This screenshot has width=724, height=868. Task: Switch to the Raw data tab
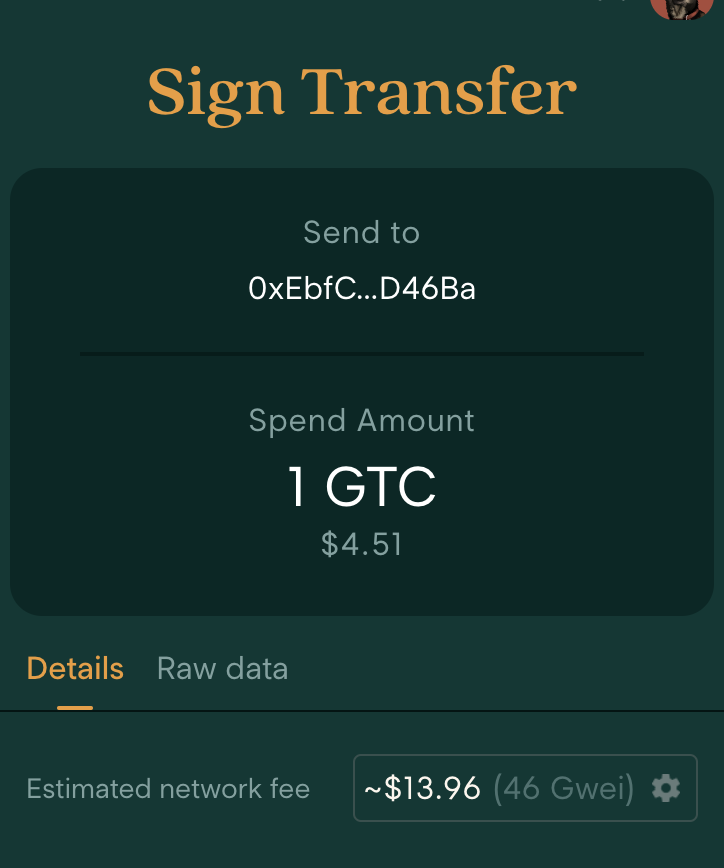[222, 669]
